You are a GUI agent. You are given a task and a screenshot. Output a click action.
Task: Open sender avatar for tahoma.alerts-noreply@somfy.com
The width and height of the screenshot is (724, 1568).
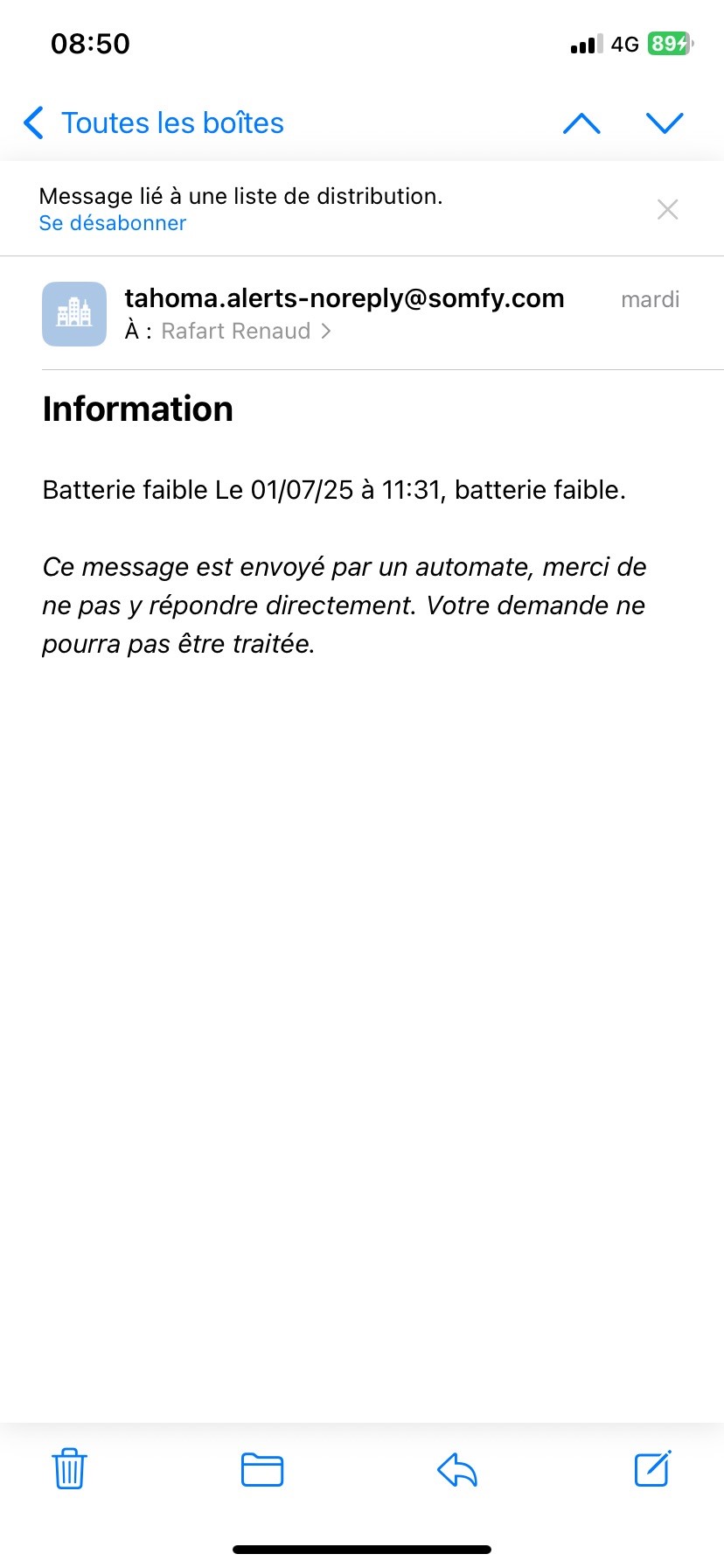pyautogui.click(x=74, y=314)
